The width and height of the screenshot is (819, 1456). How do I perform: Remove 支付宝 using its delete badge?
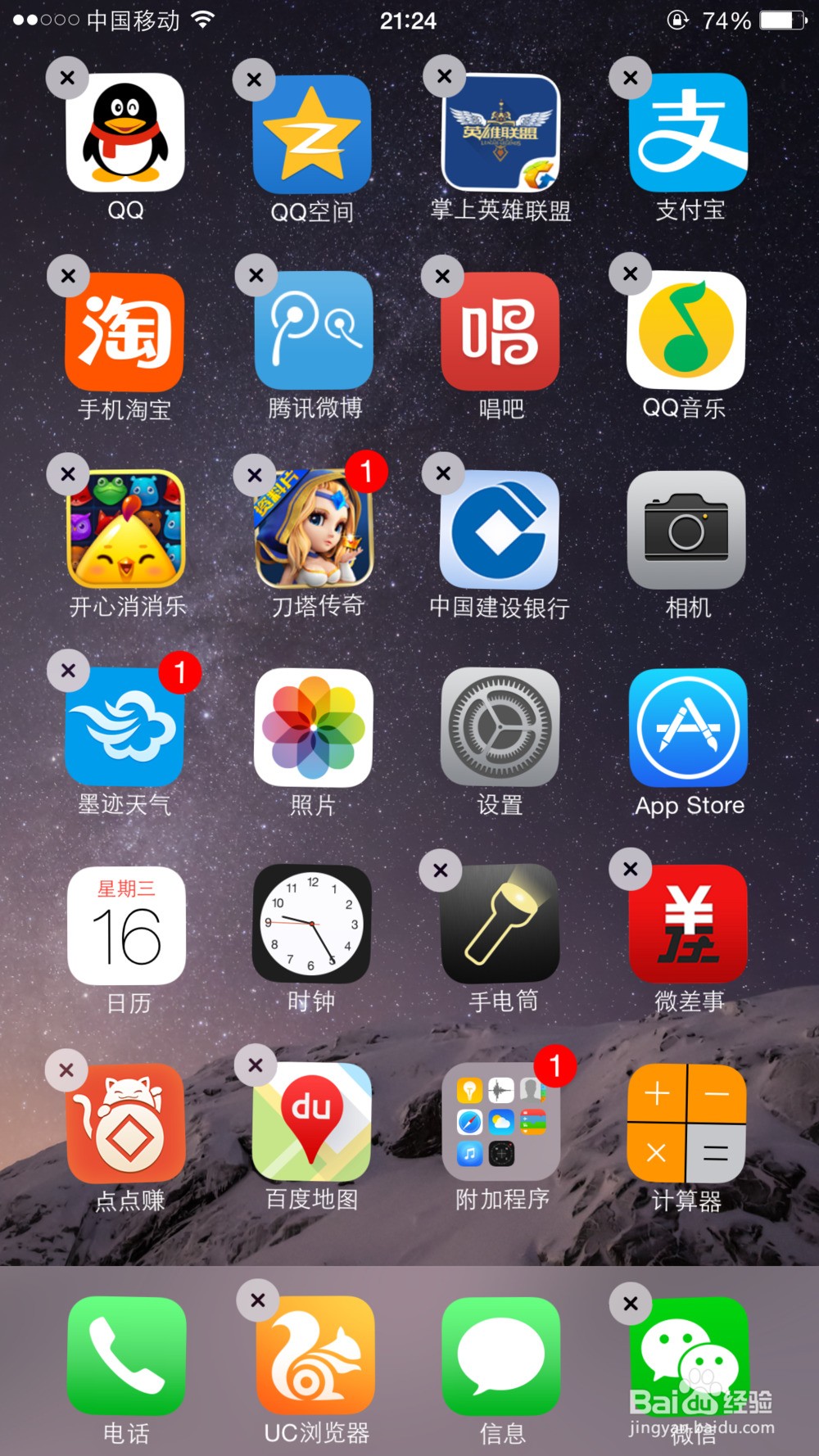tap(630, 78)
